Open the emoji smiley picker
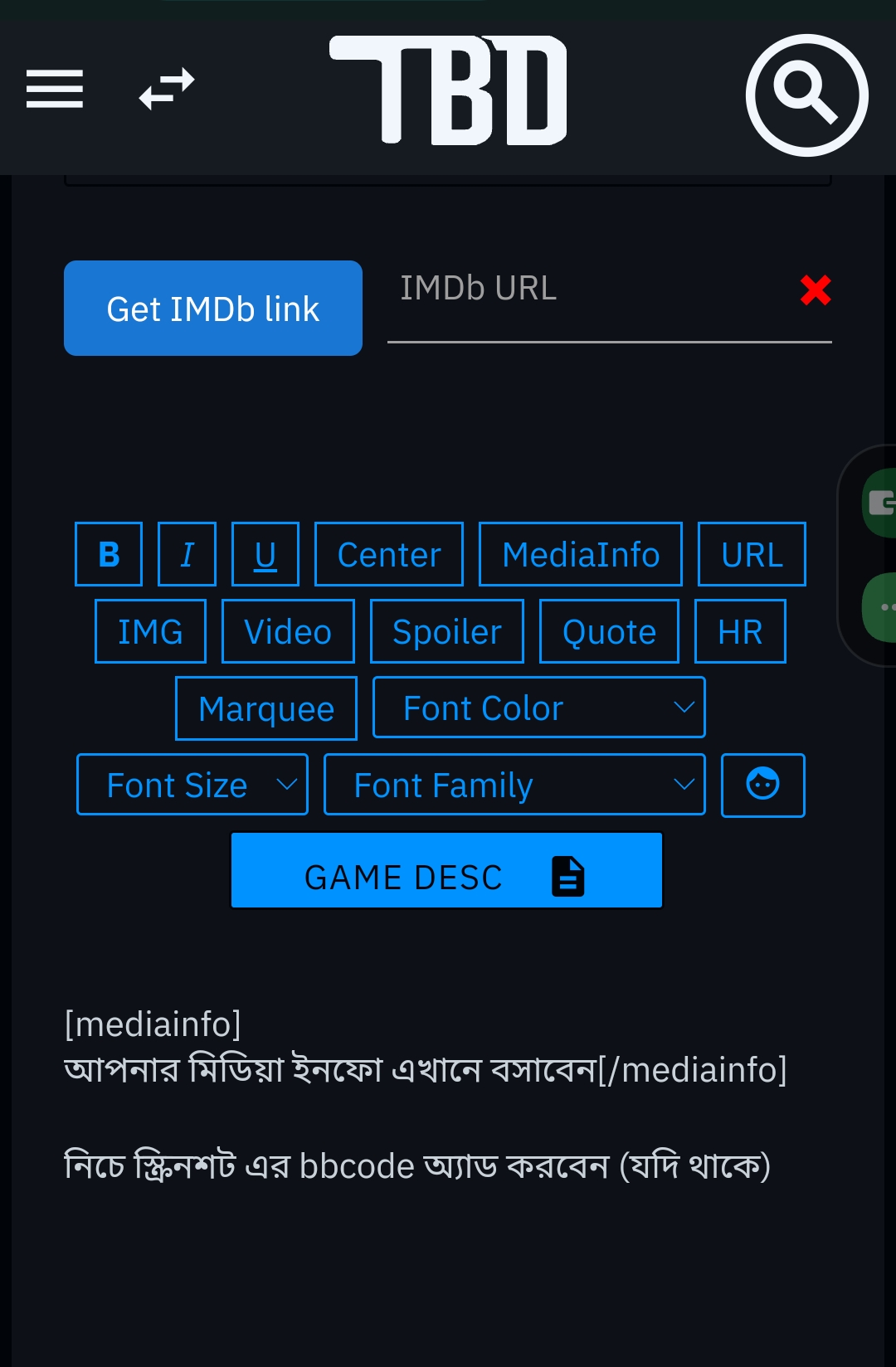 [762, 785]
